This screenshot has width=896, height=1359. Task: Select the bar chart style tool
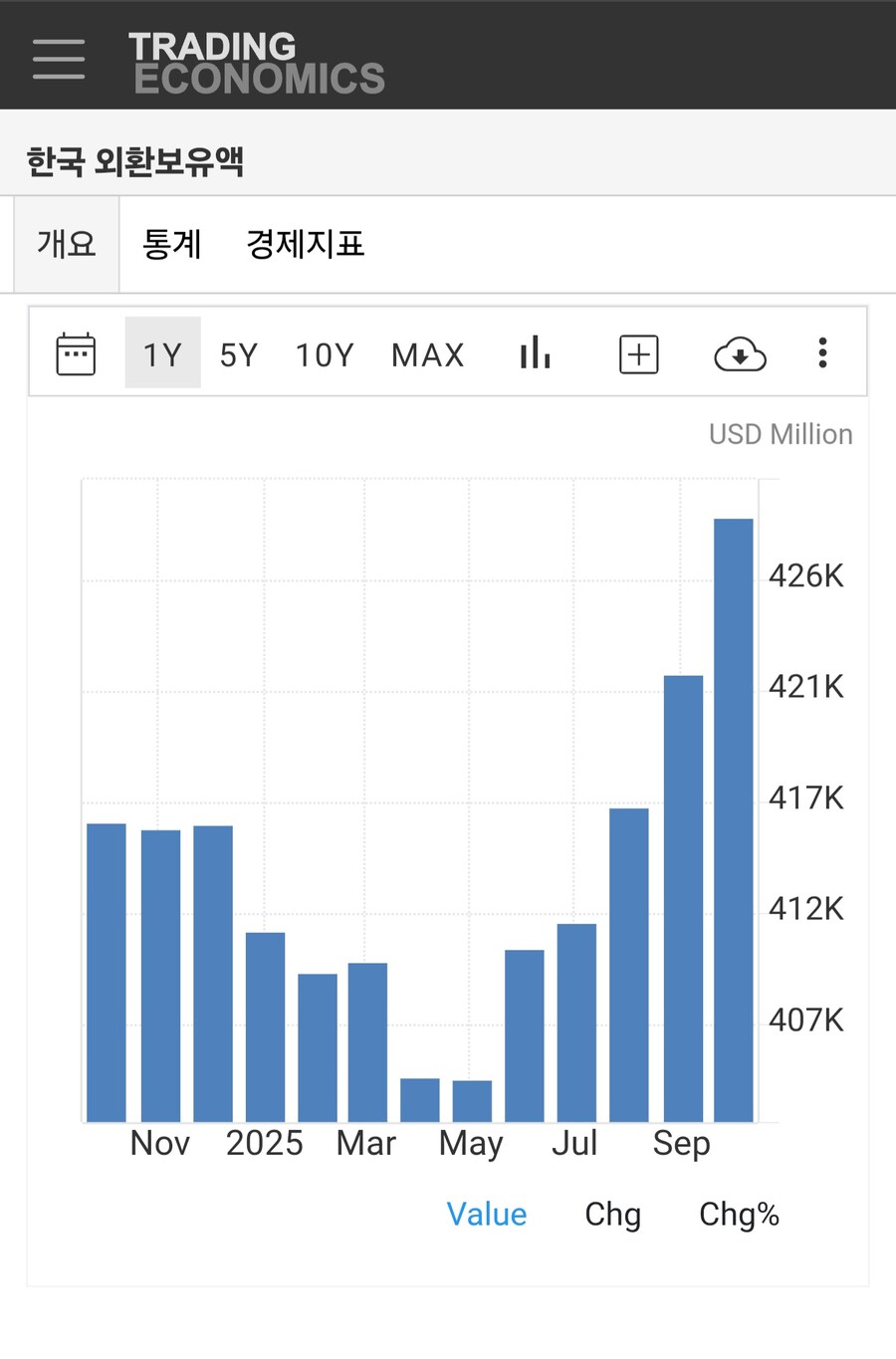[535, 353]
